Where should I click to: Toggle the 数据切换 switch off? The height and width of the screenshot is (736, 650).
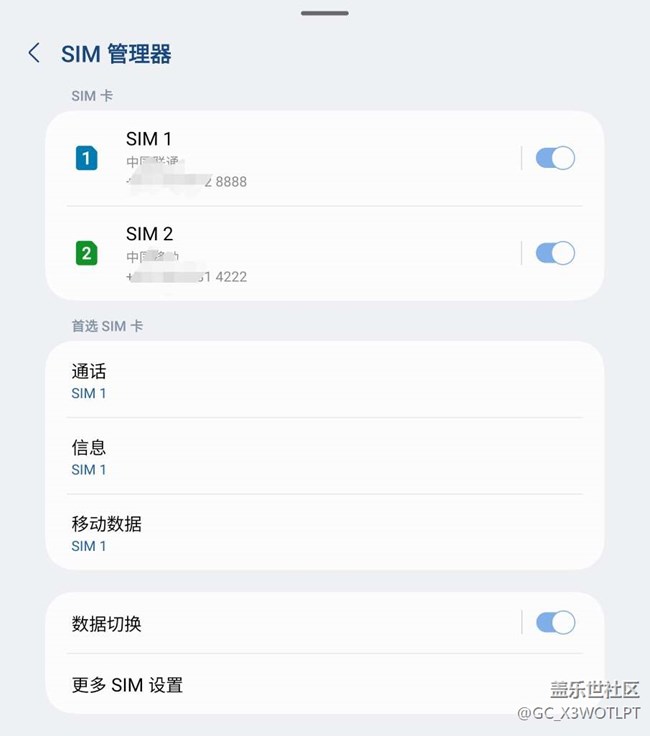555,623
